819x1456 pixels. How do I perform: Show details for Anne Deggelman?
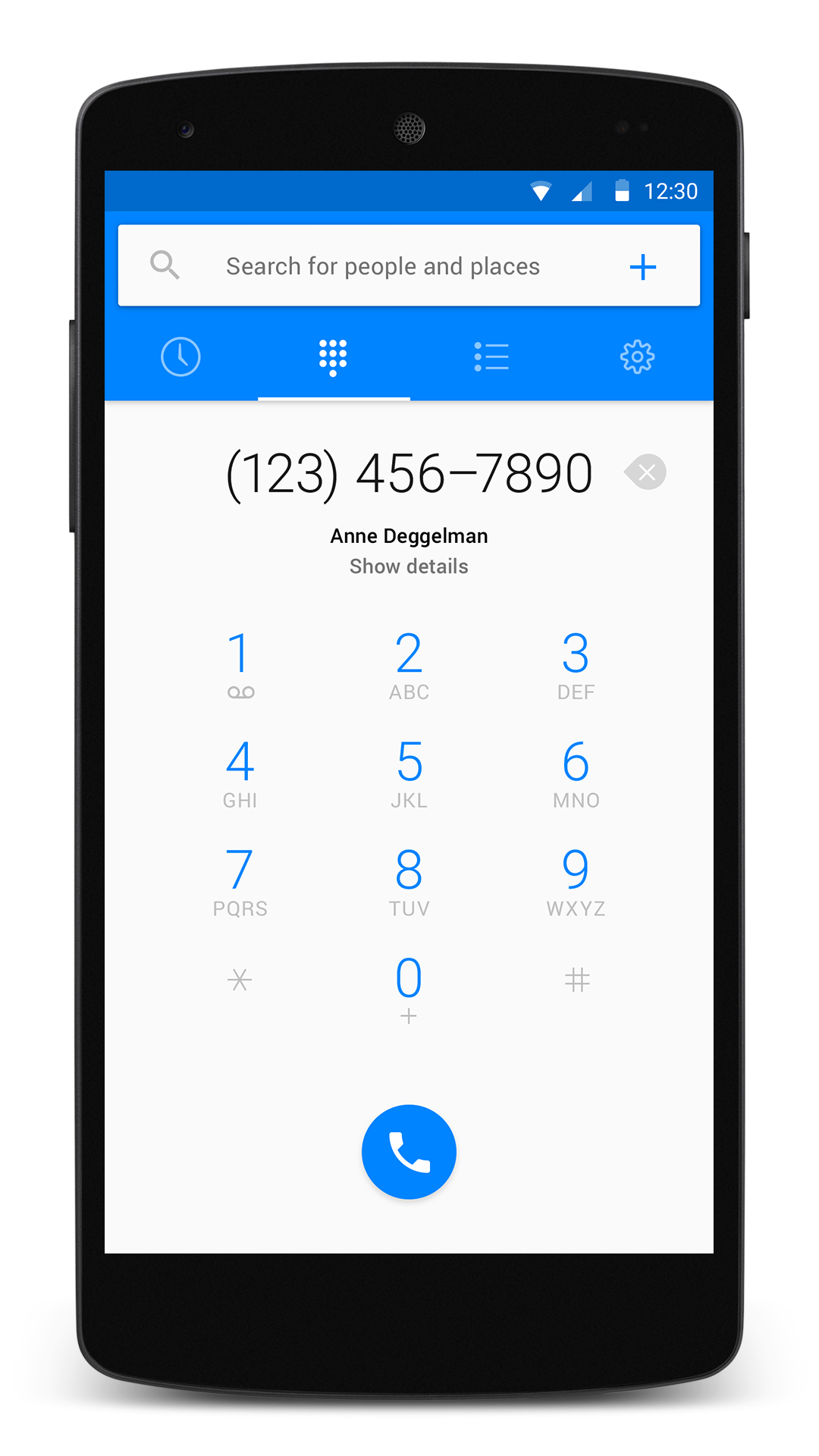tap(409, 566)
